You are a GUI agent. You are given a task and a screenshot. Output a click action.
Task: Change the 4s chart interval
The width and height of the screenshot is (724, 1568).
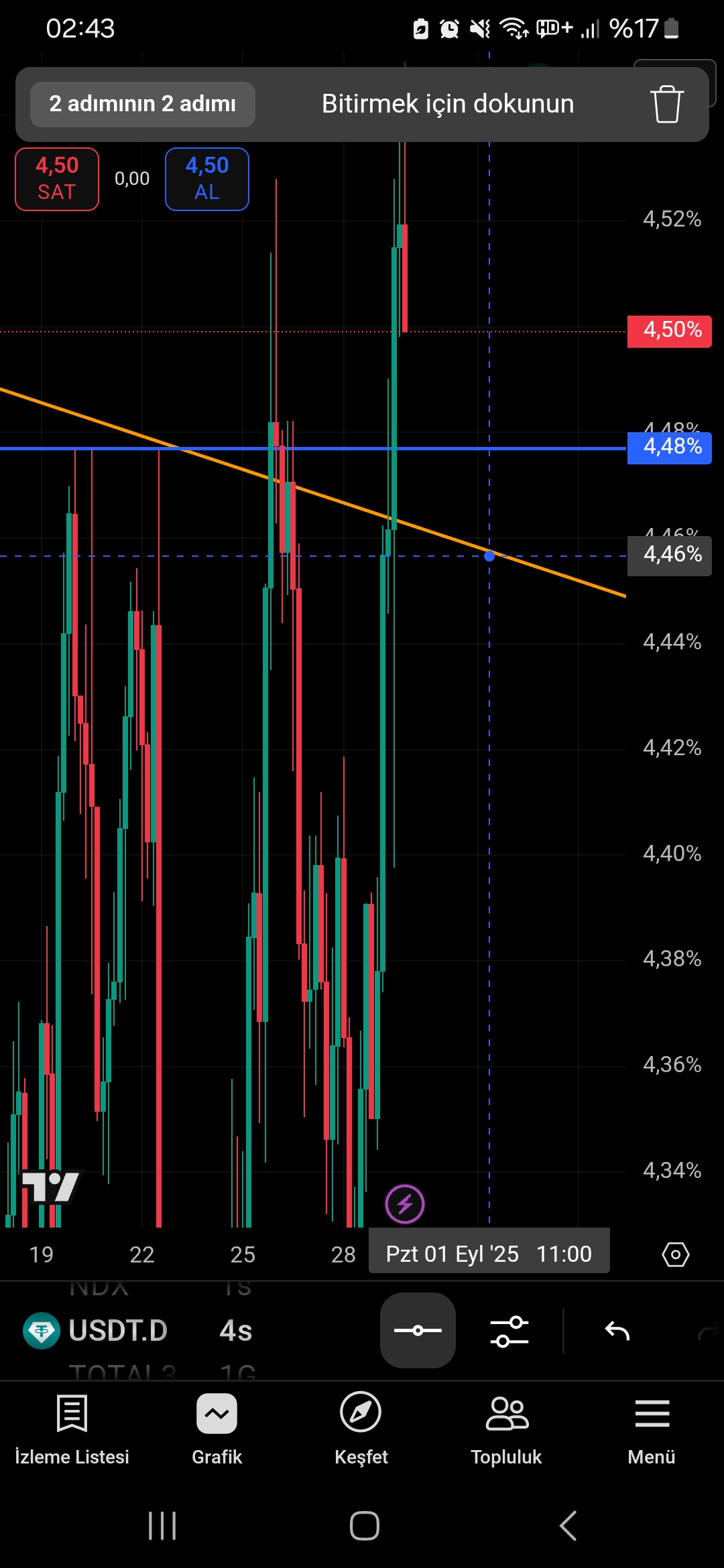pos(236,1331)
